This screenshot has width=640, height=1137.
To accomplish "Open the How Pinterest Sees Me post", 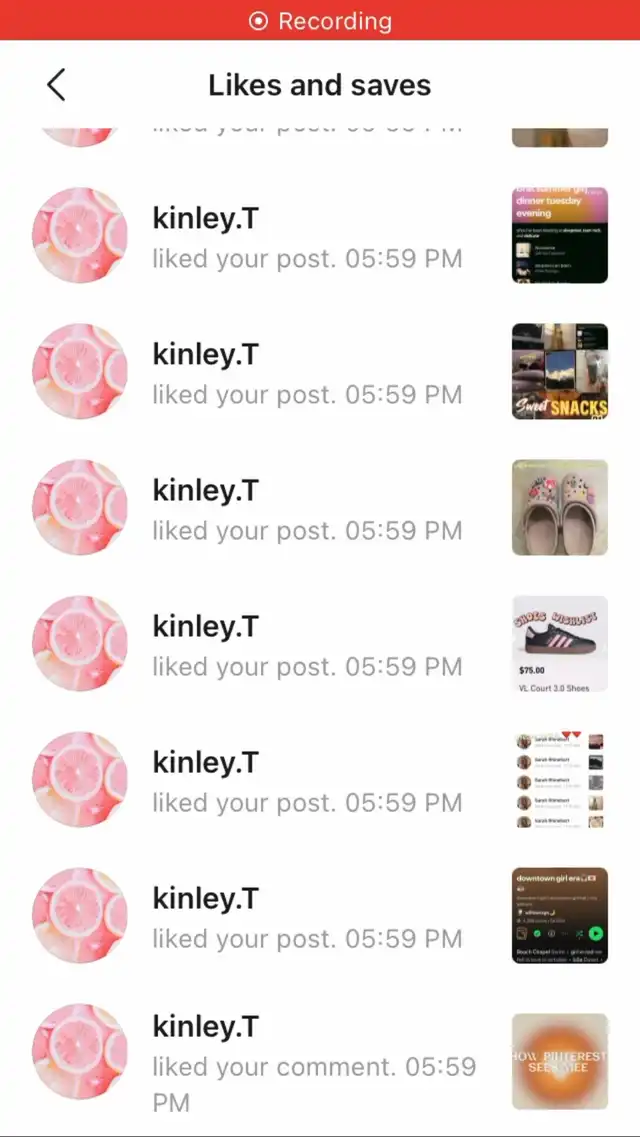I will click(x=559, y=1061).
